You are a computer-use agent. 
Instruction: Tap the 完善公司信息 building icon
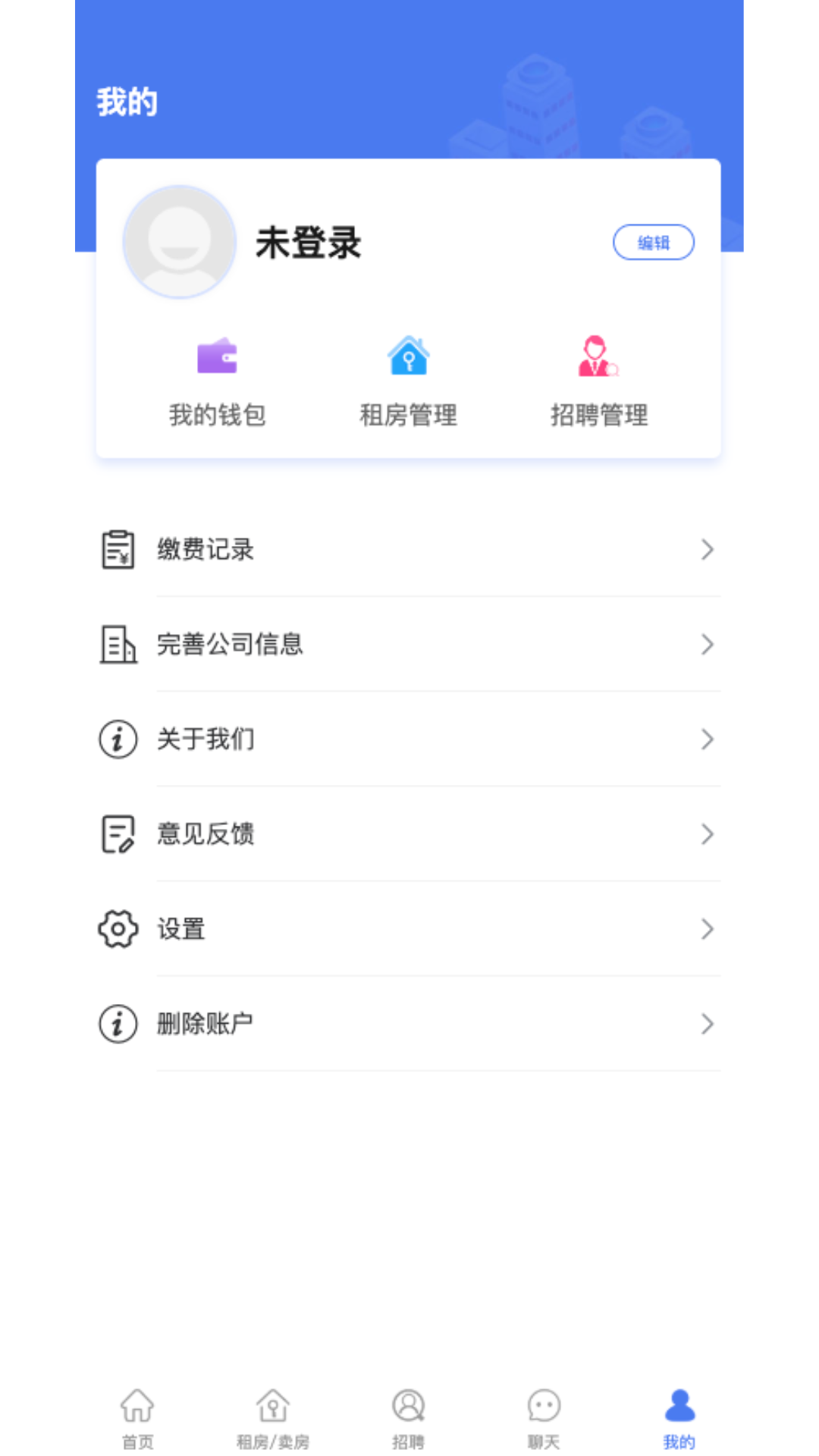(117, 644)
